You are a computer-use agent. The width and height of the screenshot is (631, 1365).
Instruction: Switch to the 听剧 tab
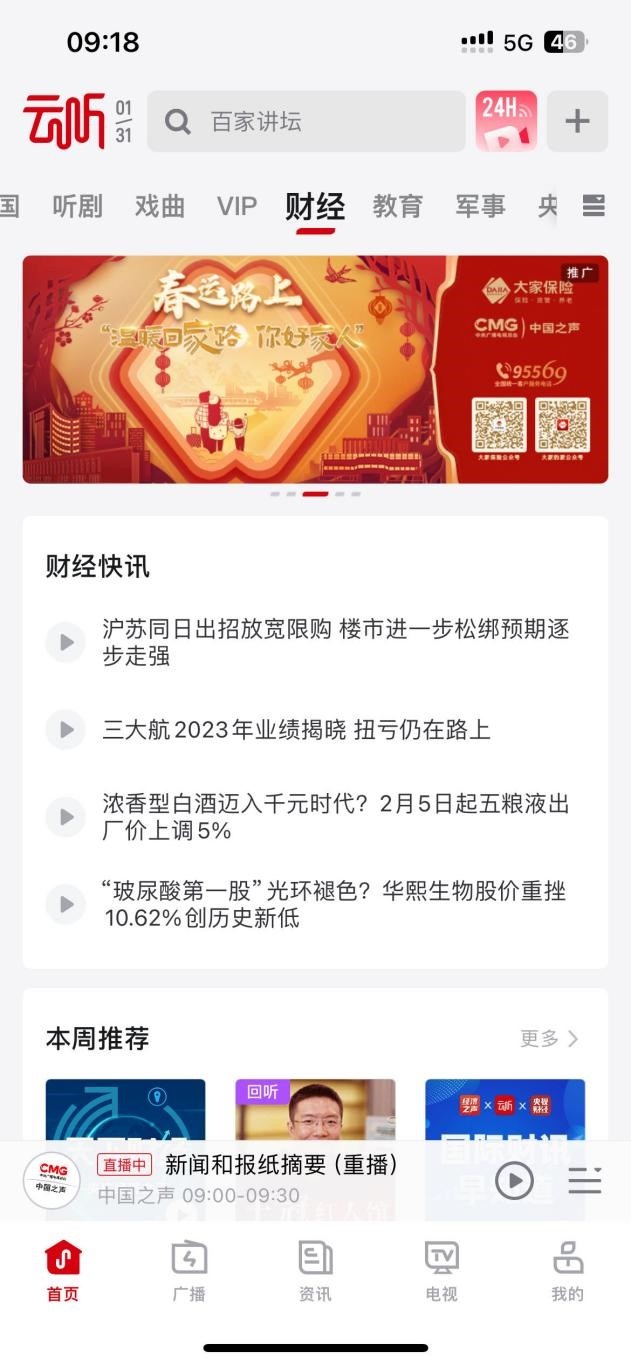78,207
